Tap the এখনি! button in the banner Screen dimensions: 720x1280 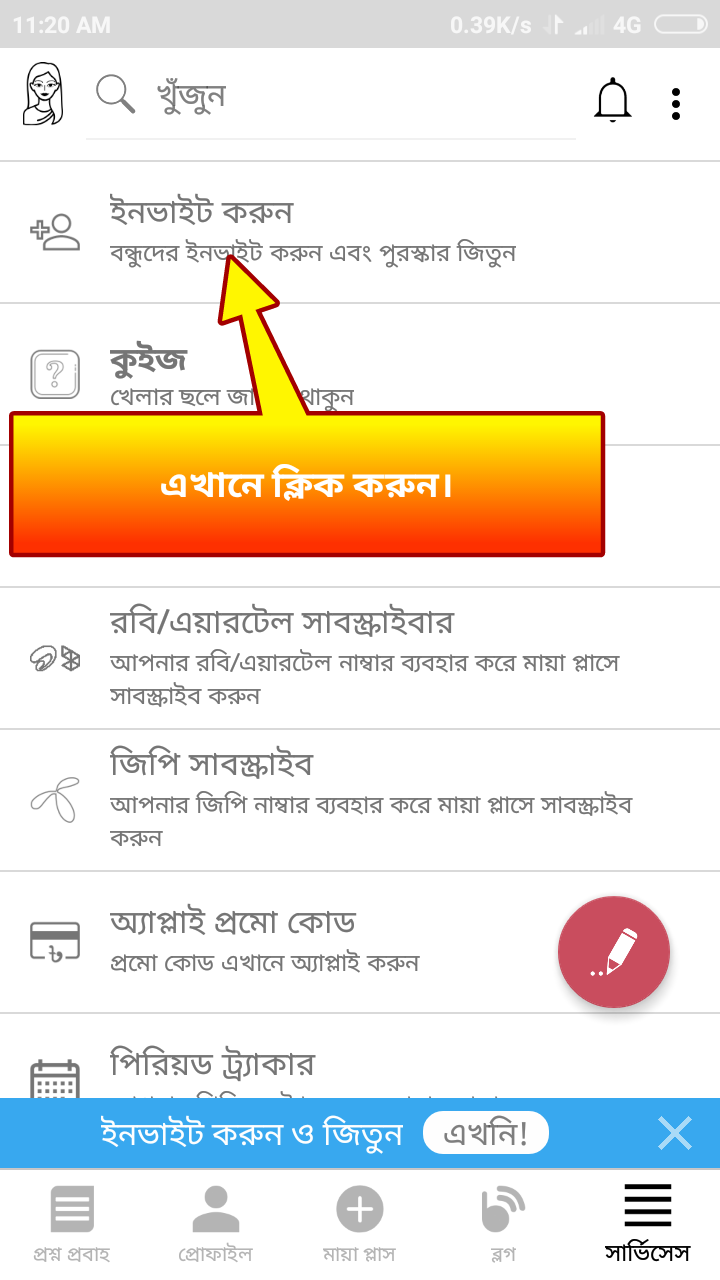pyautogui.click(x=486, y=1133)
